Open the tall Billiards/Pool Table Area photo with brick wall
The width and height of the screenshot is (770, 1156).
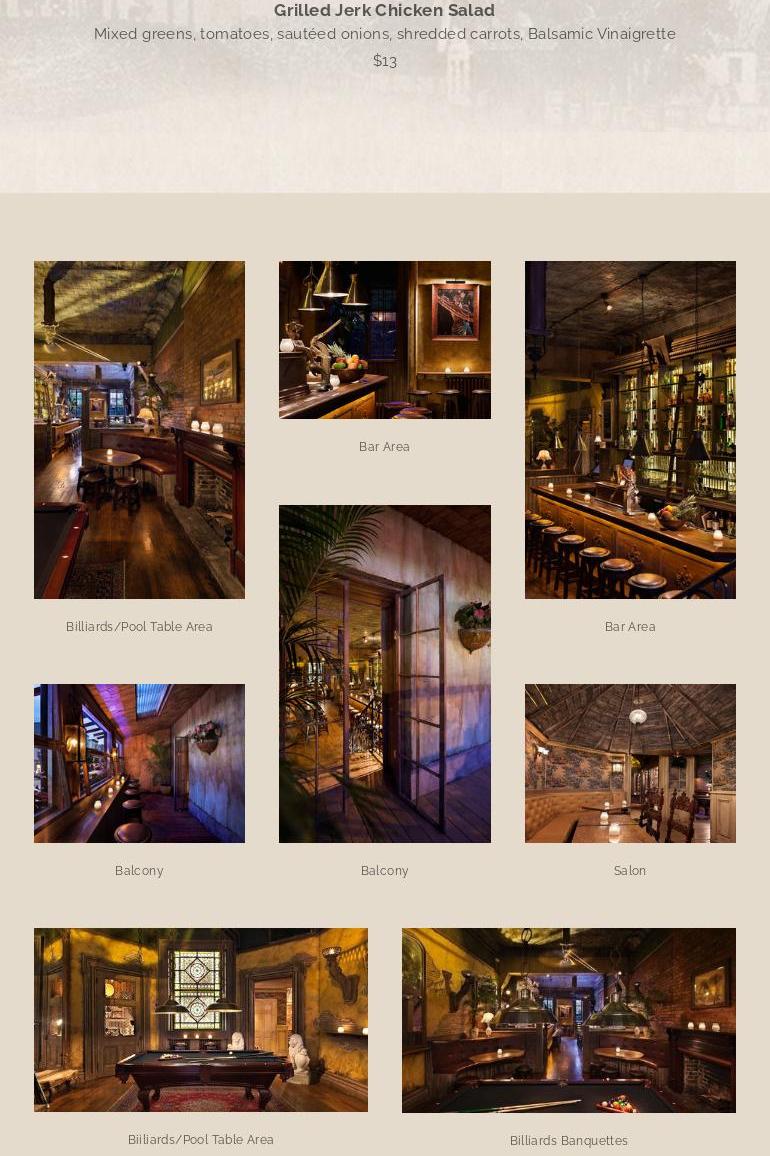139,430
